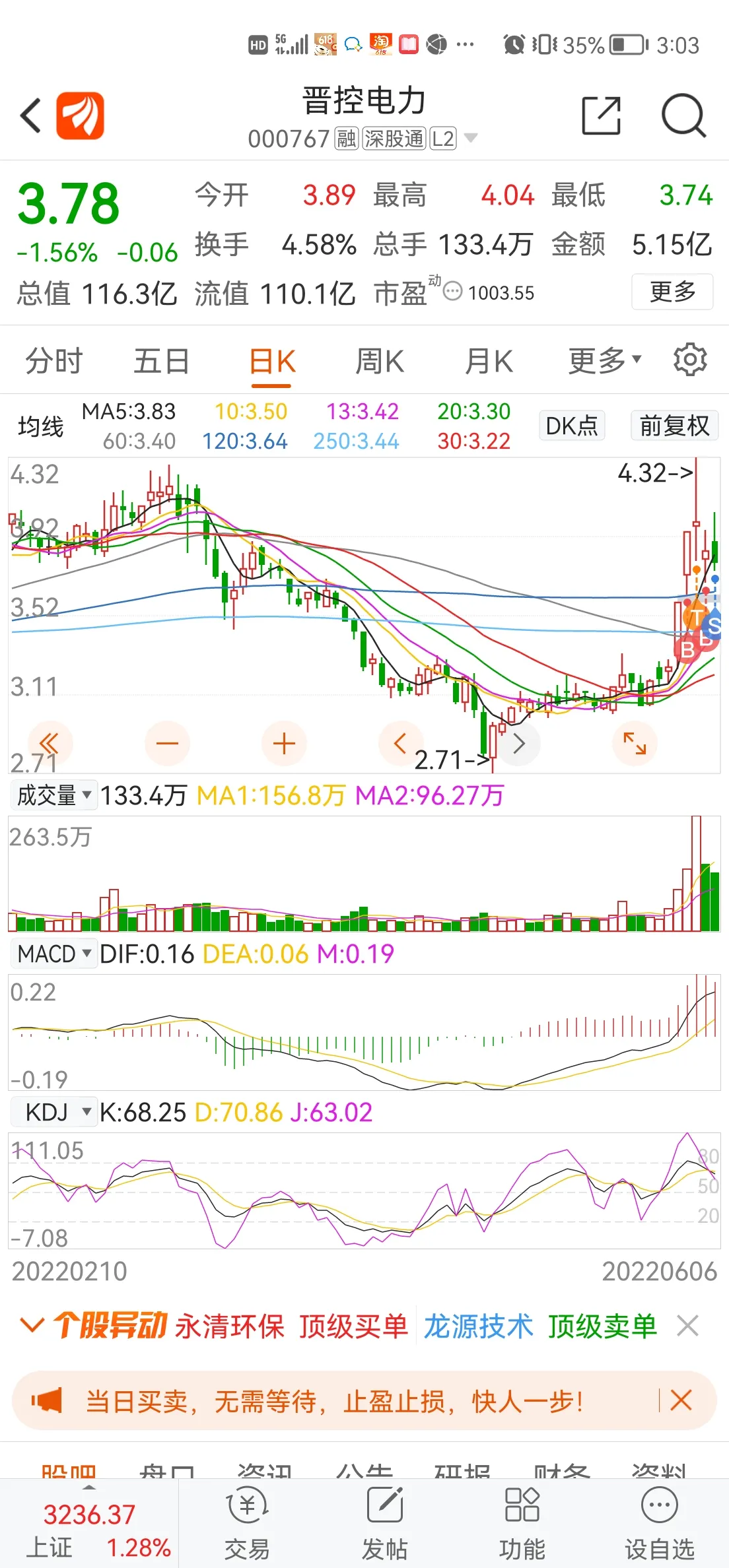Viewport: 729px width, 1568px height.
Task: Select the 月K chart tab
Action: point(489,362)
